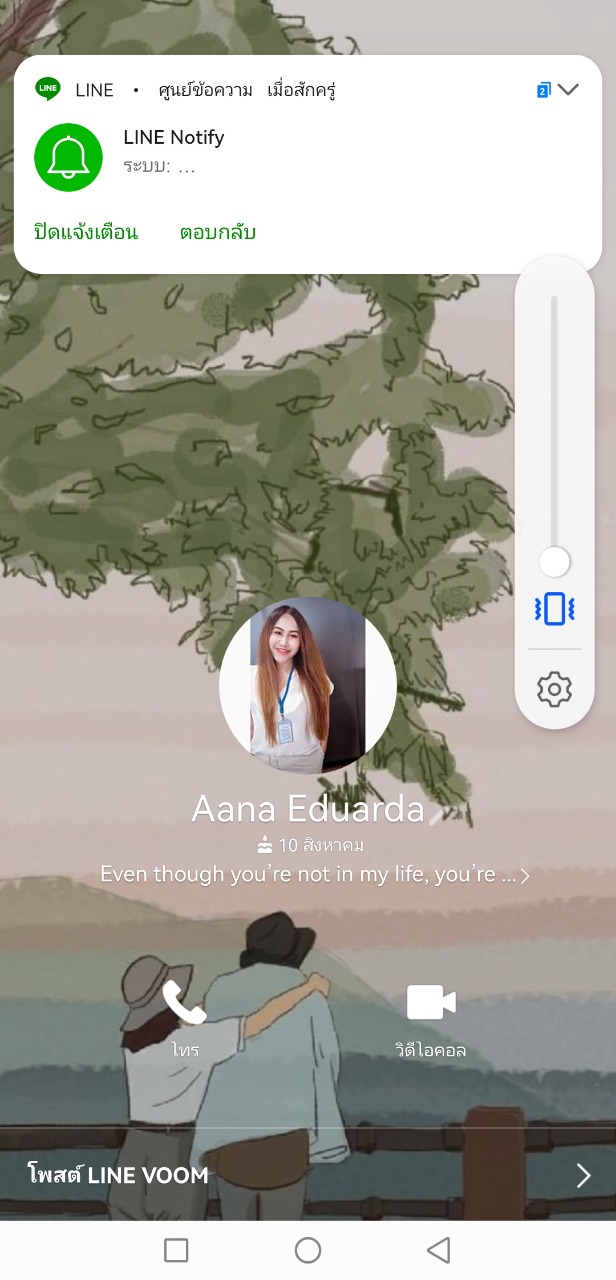Tap the volume slider track
Image resolution: width=616 pixels, height=1280 pixels.
tap(554, 420)
